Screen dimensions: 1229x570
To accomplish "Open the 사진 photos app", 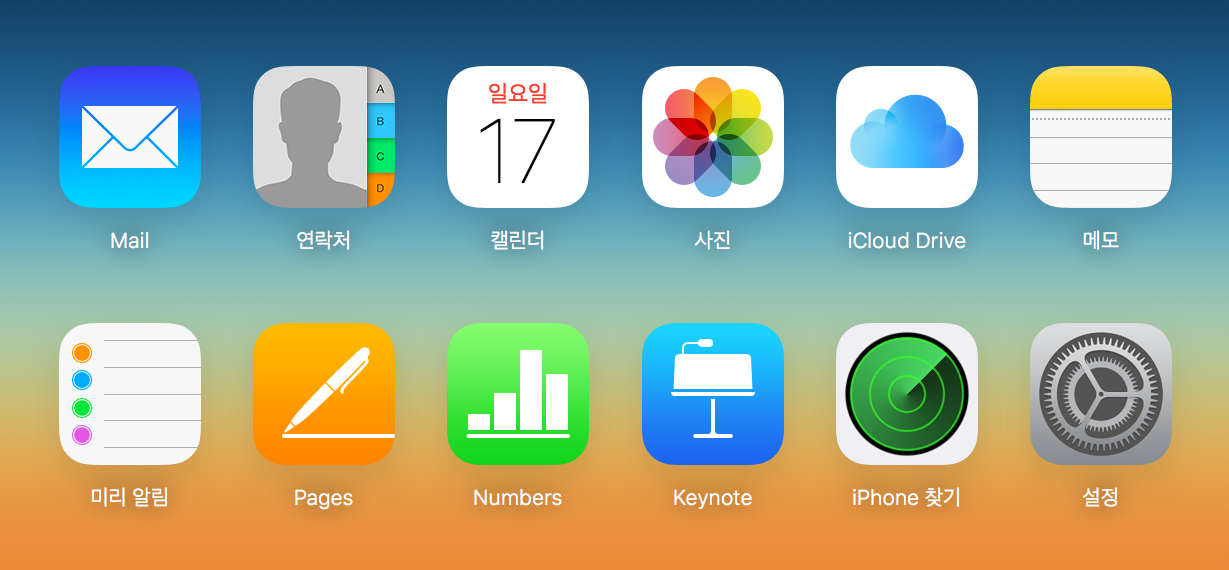I will [x=712, y=137].
